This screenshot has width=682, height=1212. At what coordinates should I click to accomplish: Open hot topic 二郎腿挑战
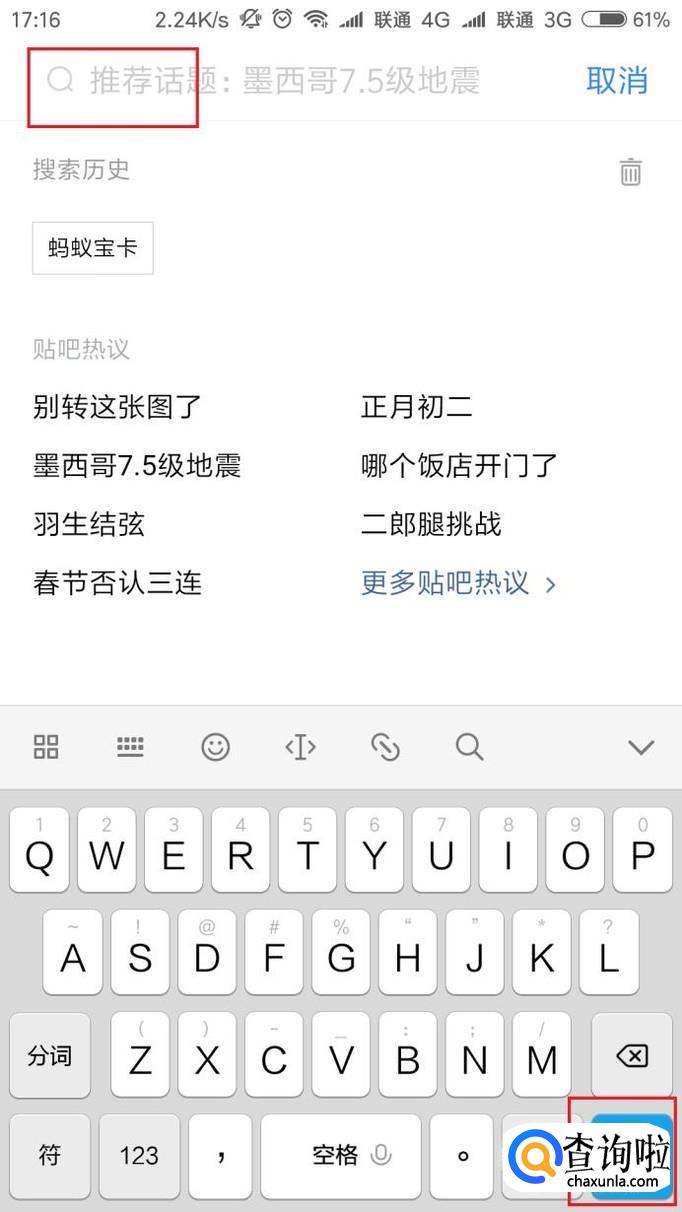click(431, 524)
